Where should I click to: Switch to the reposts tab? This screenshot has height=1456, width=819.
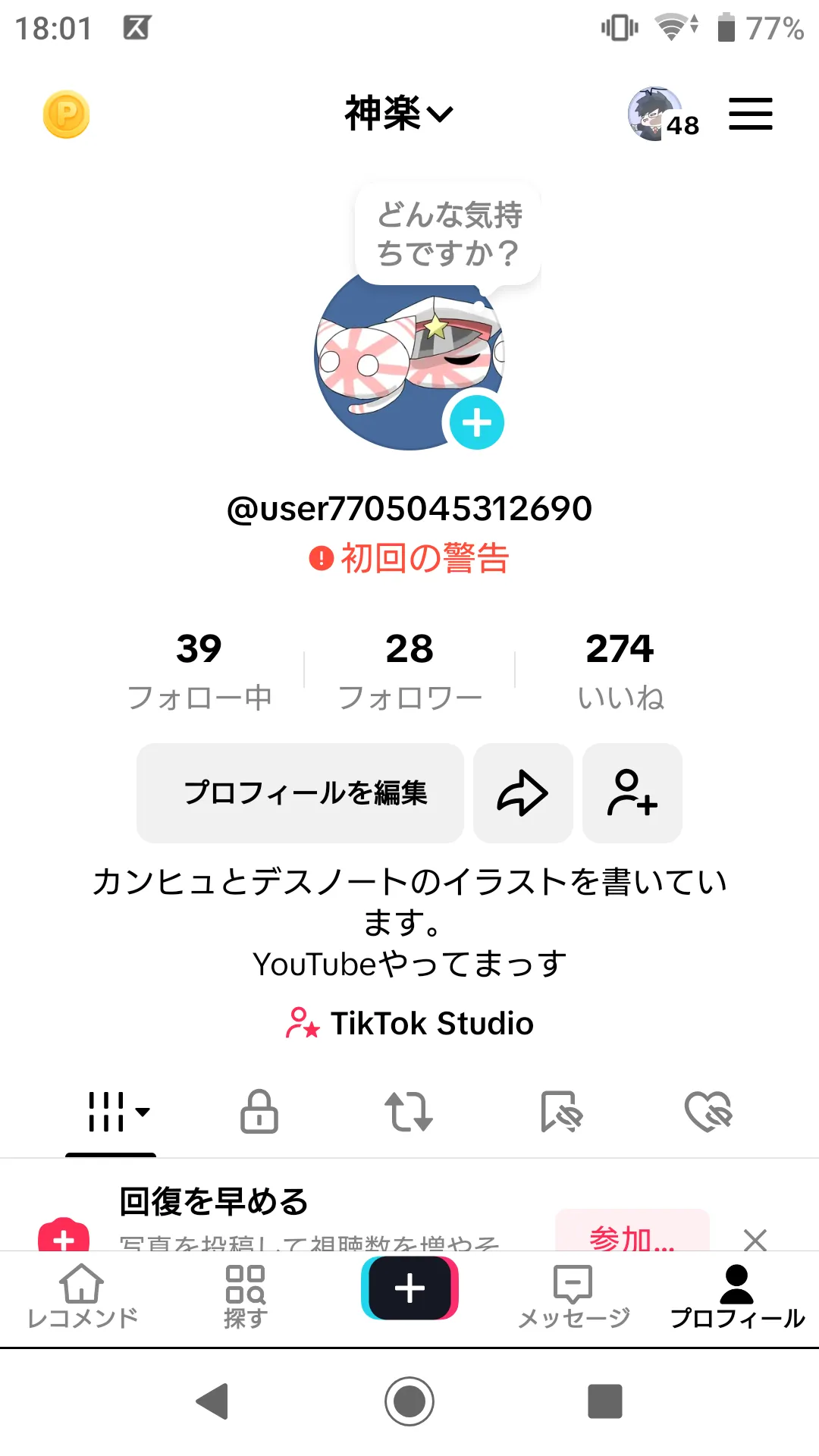(409, 1112)
